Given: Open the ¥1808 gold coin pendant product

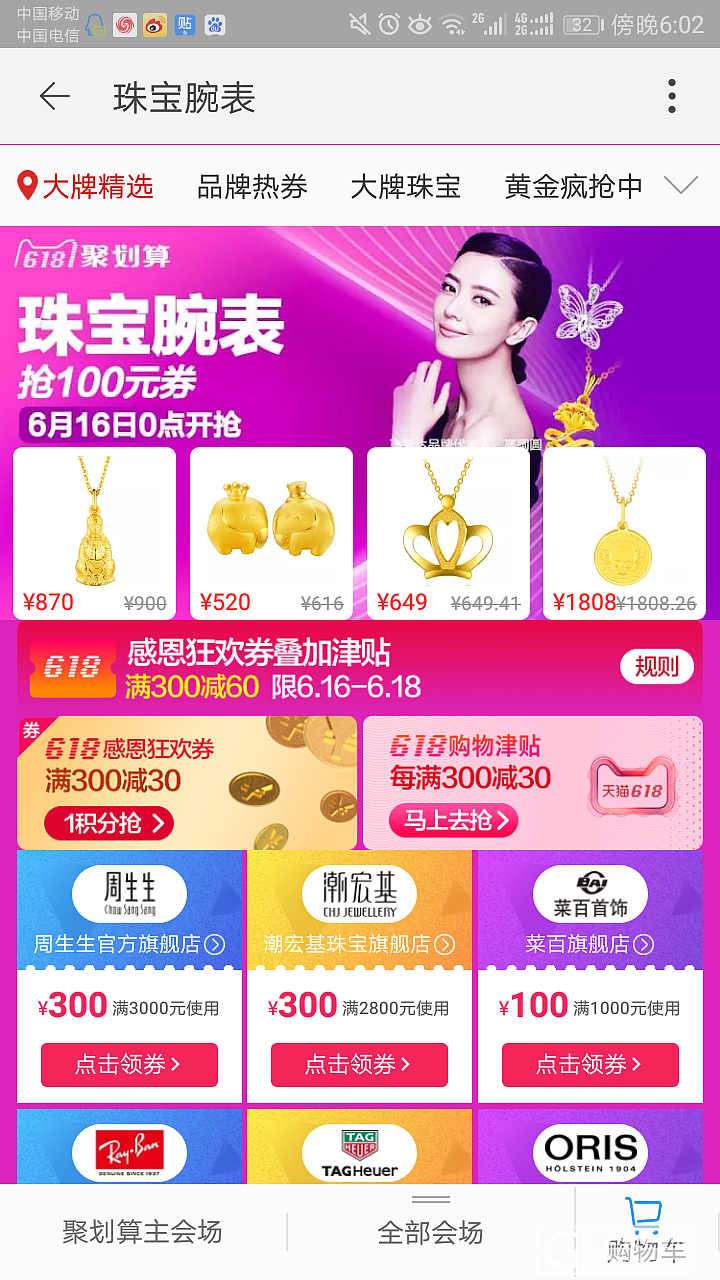Looking at the screenshot, I should click(625, 532).
